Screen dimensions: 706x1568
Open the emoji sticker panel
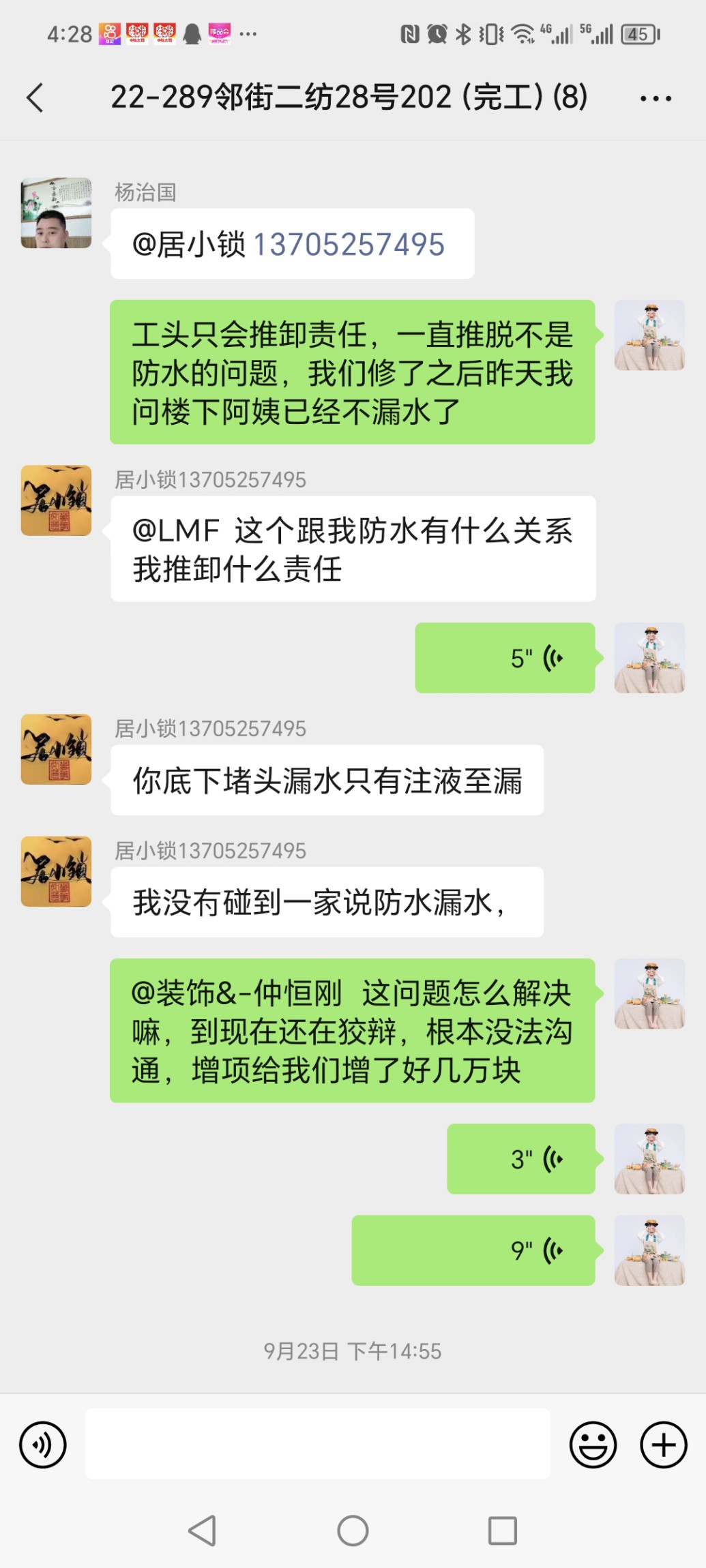pos(593,1444)
